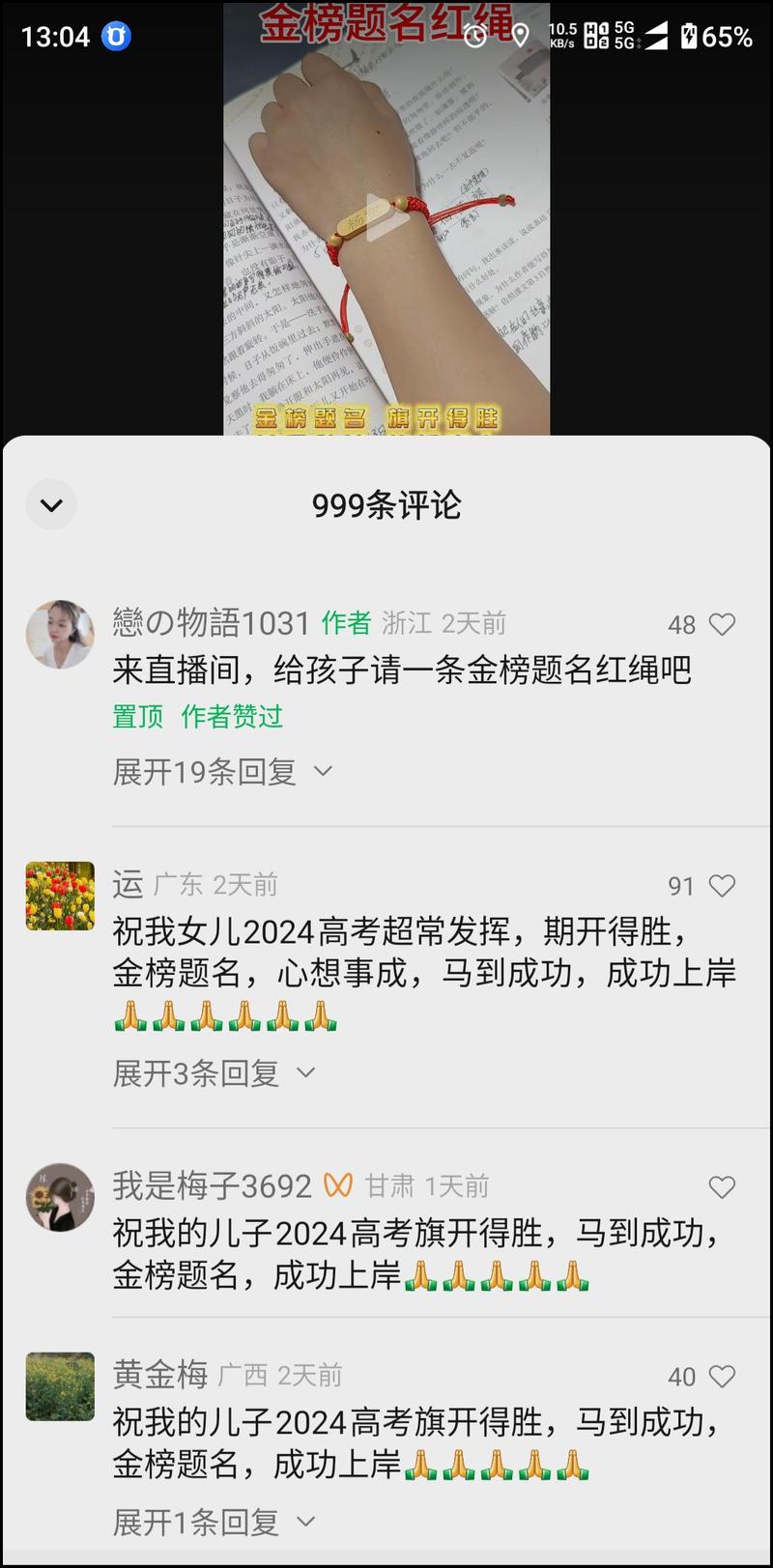The image size is (773, 1568).
Task: Like 运's comment by tapping its heart
Action: (722, 885)
